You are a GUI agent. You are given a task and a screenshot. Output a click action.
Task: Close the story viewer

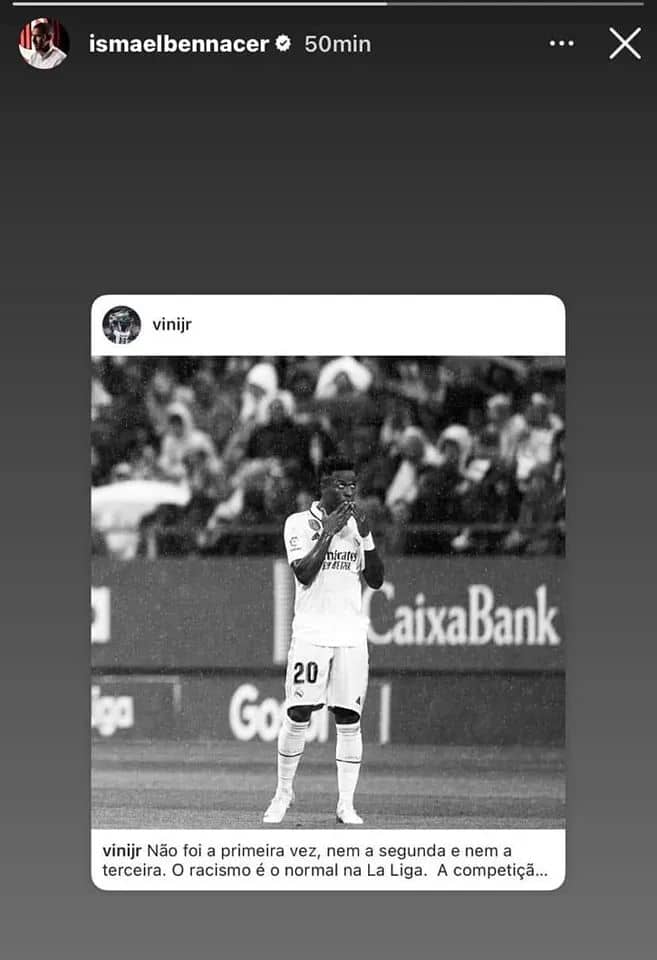coord(625,43)
